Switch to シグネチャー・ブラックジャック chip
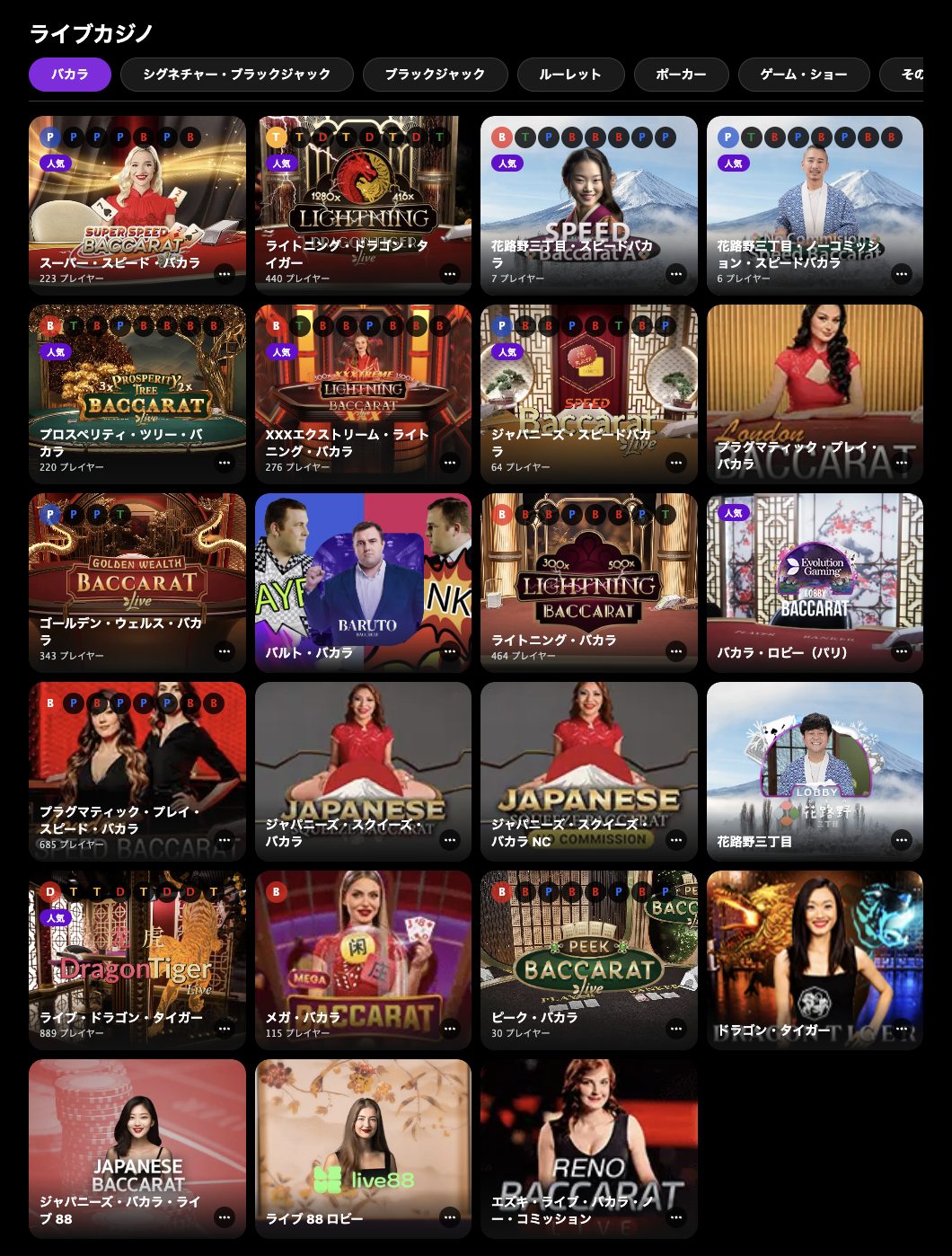The width and height of the screenshot is (952, 1256). tap(236, 75)
